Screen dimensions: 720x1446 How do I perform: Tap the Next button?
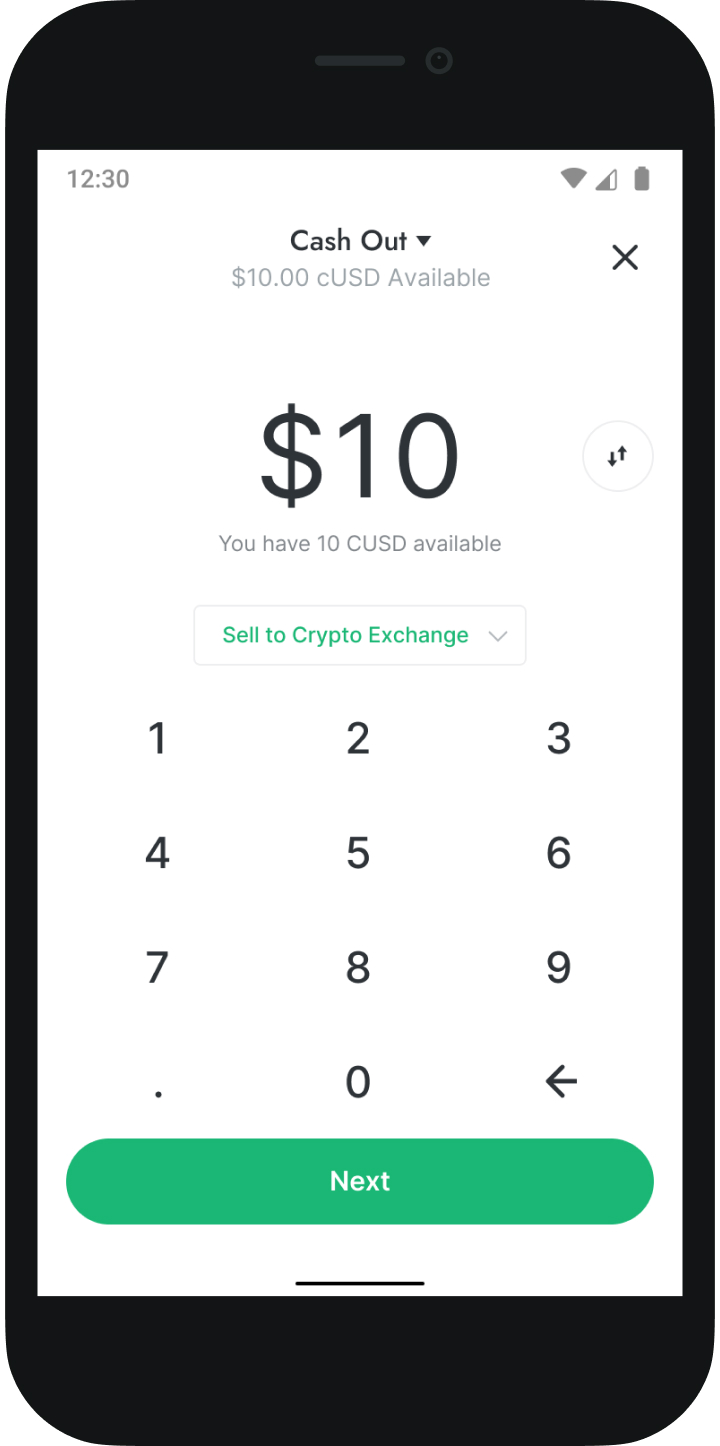click(360, 1181)
